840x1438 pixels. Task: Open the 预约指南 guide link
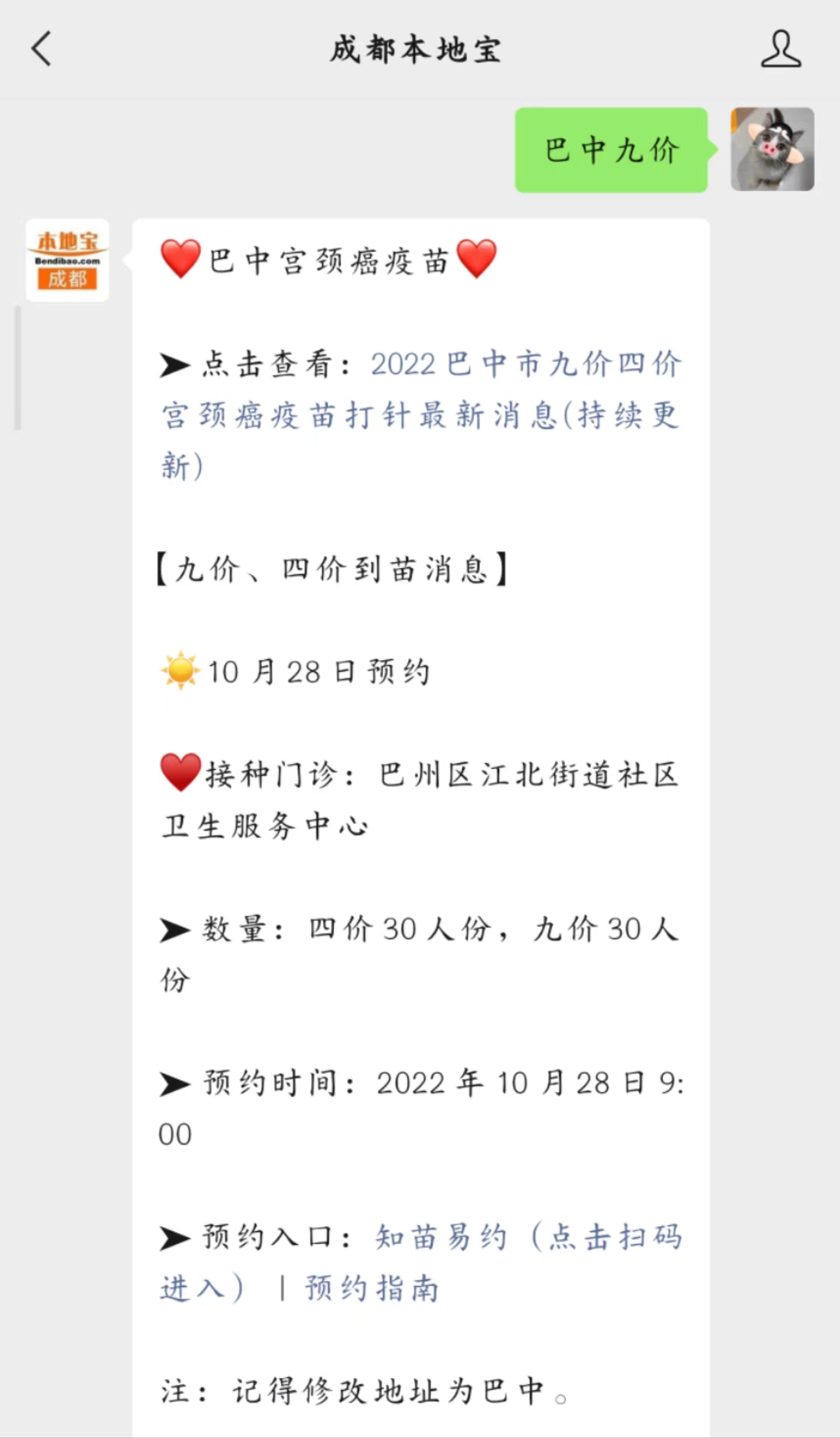(372, 1288)
